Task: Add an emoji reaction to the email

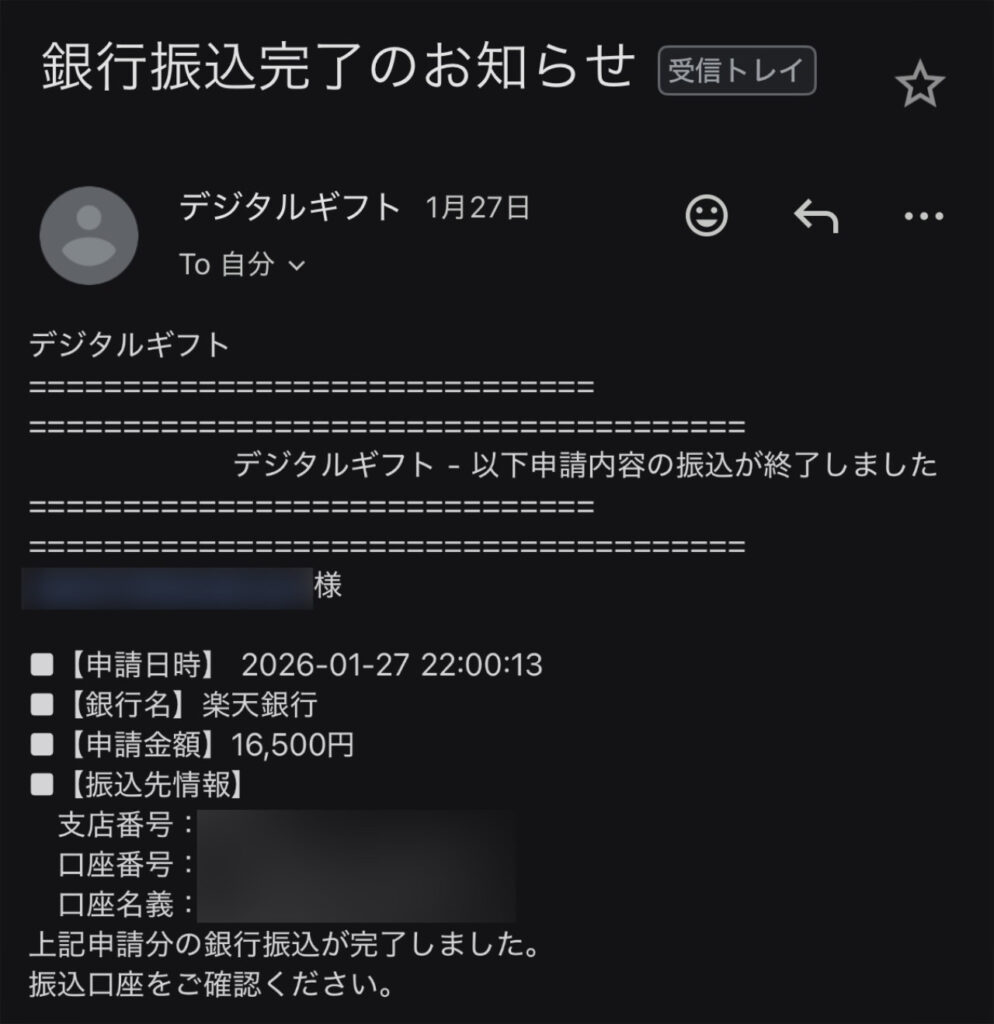Action: click(706, 215)
